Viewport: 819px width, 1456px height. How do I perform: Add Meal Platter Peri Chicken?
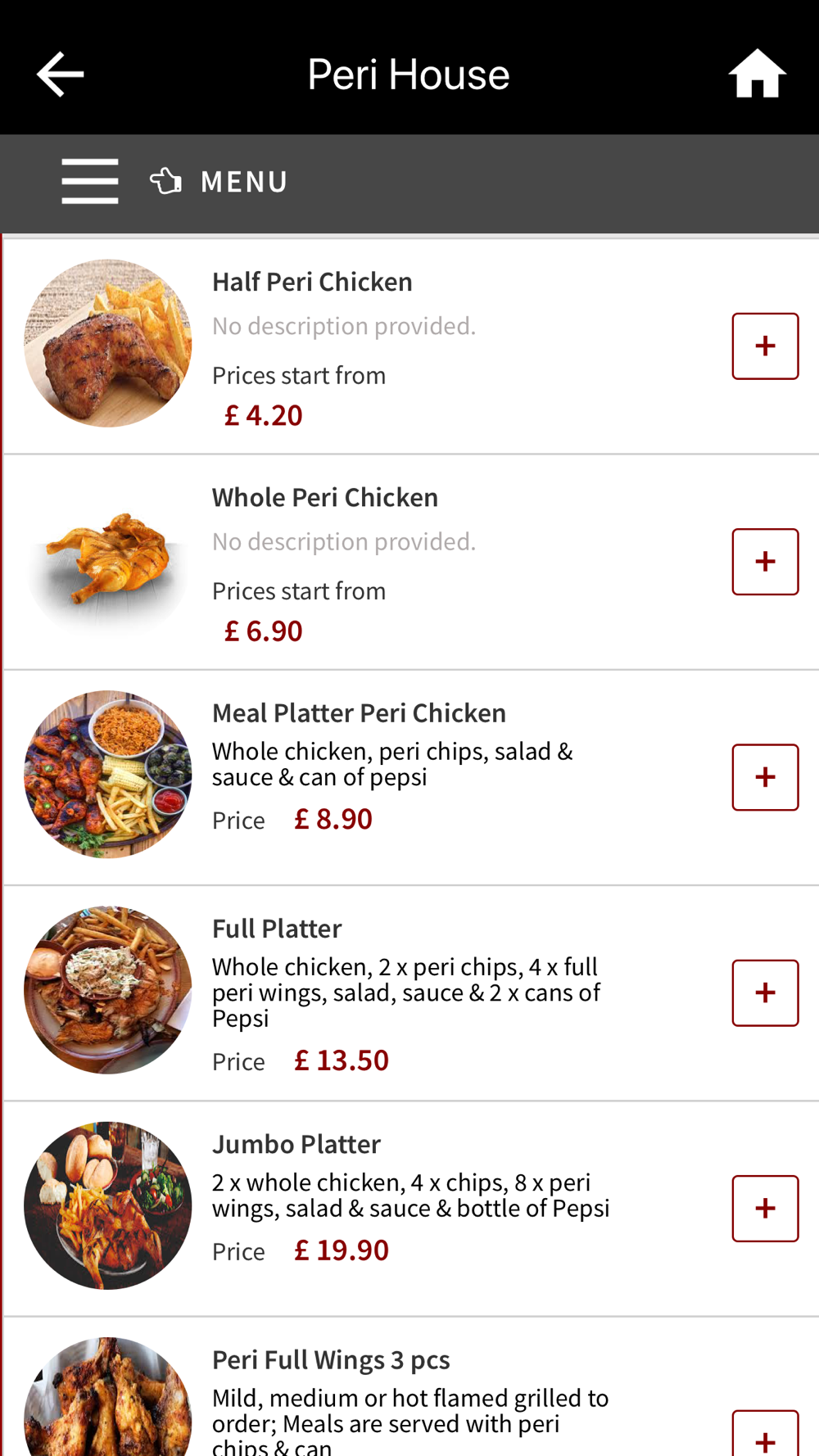[765, 777]
